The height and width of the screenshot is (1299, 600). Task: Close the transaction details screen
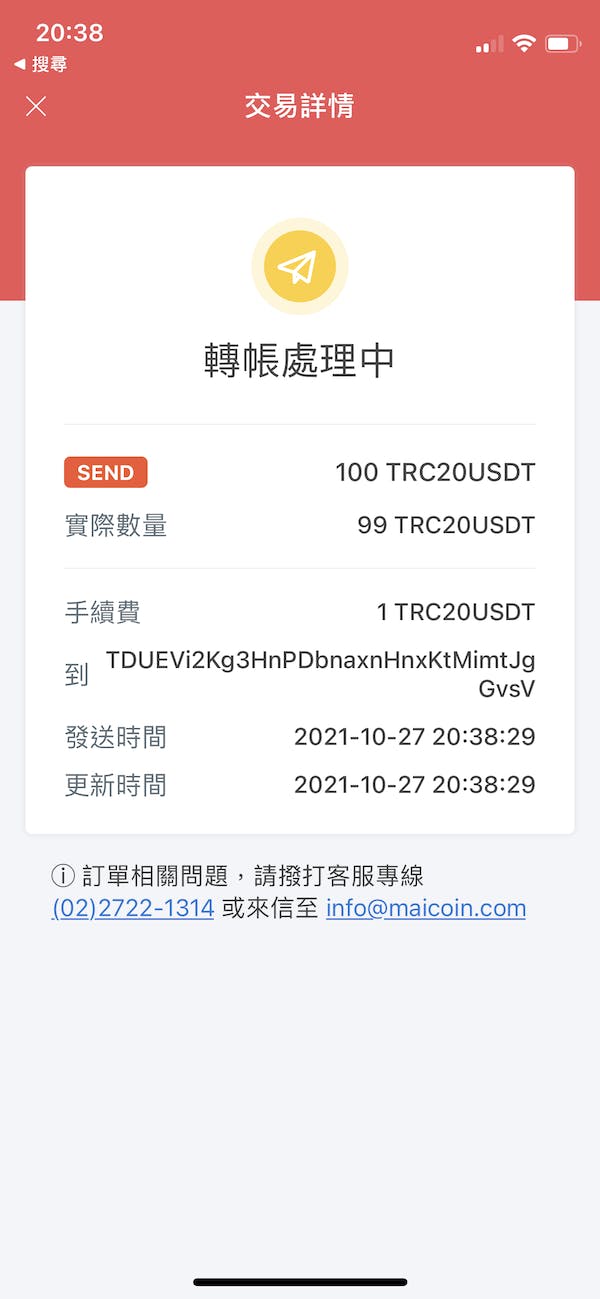tap(36, 106)
